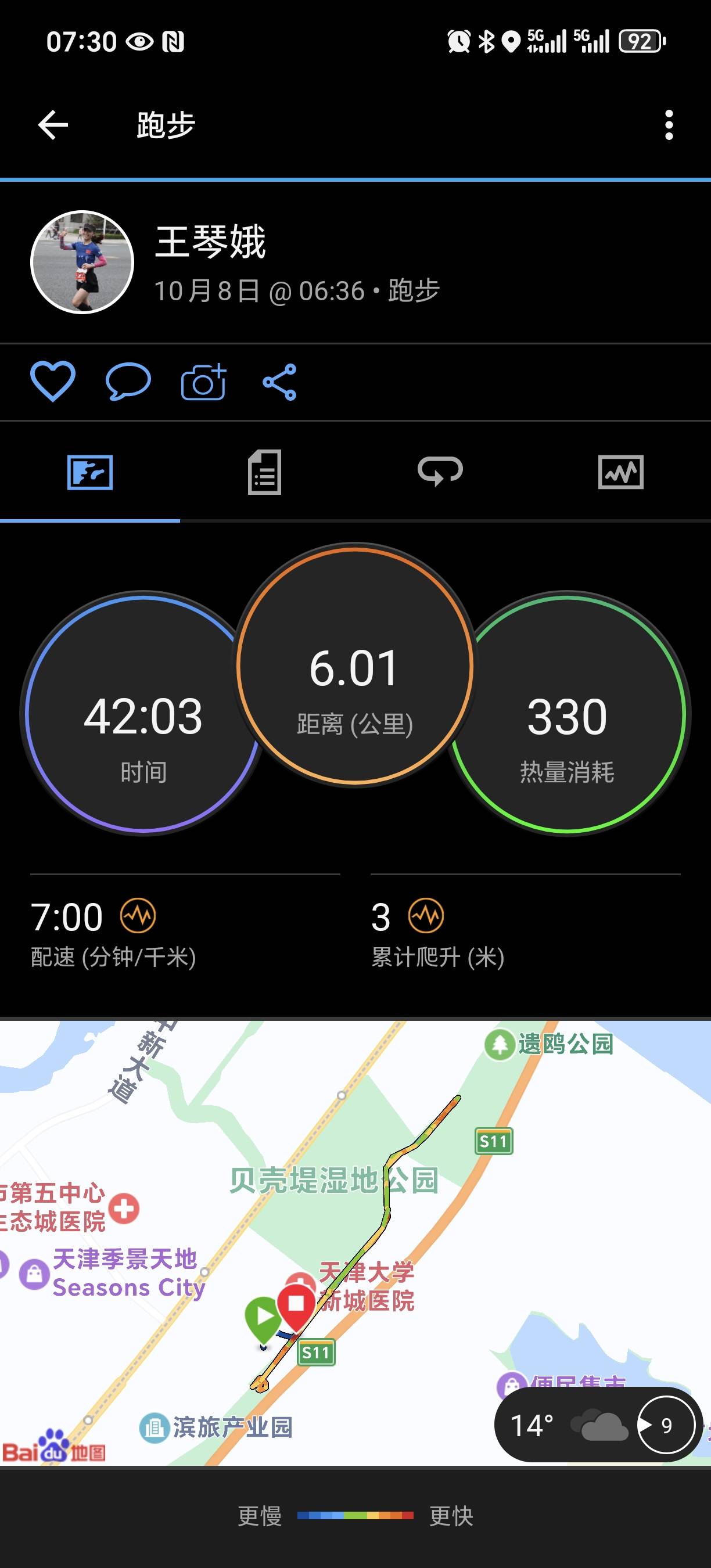Select the 跑步 title in header
This screenshot has width=711, height=1568.
pyautogui.click(x=163, y=126)
